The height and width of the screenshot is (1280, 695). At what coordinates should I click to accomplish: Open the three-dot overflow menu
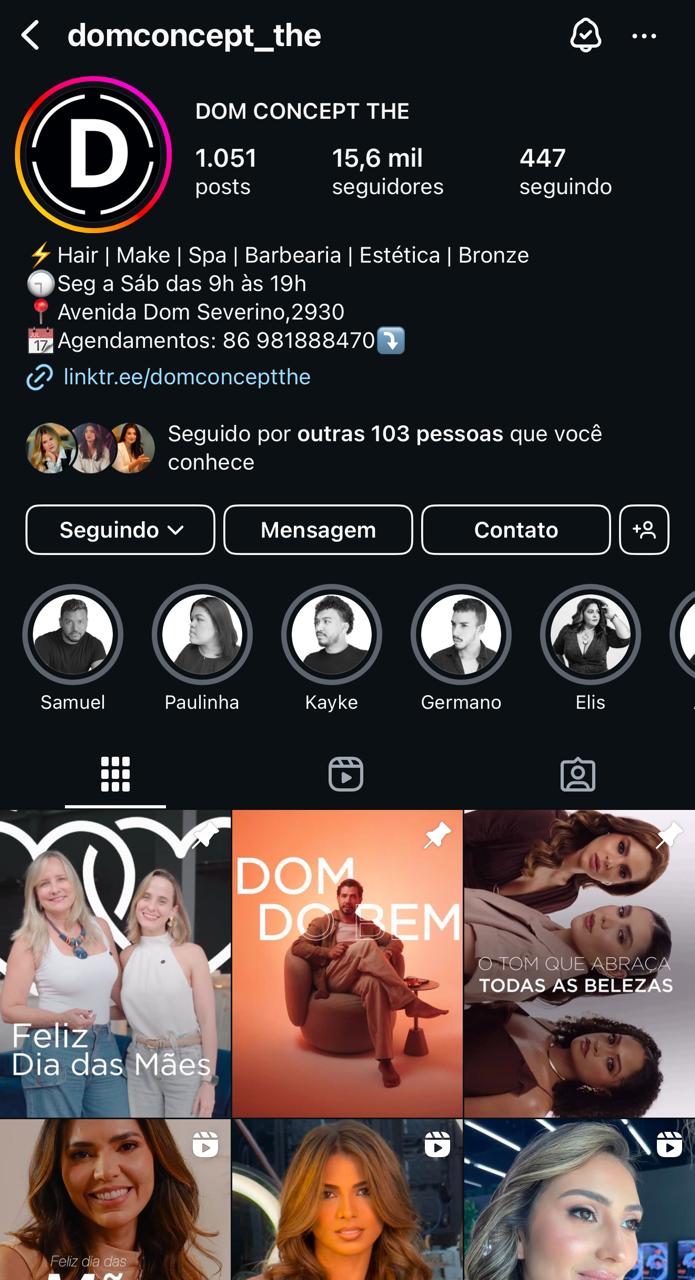pos(644,37)
